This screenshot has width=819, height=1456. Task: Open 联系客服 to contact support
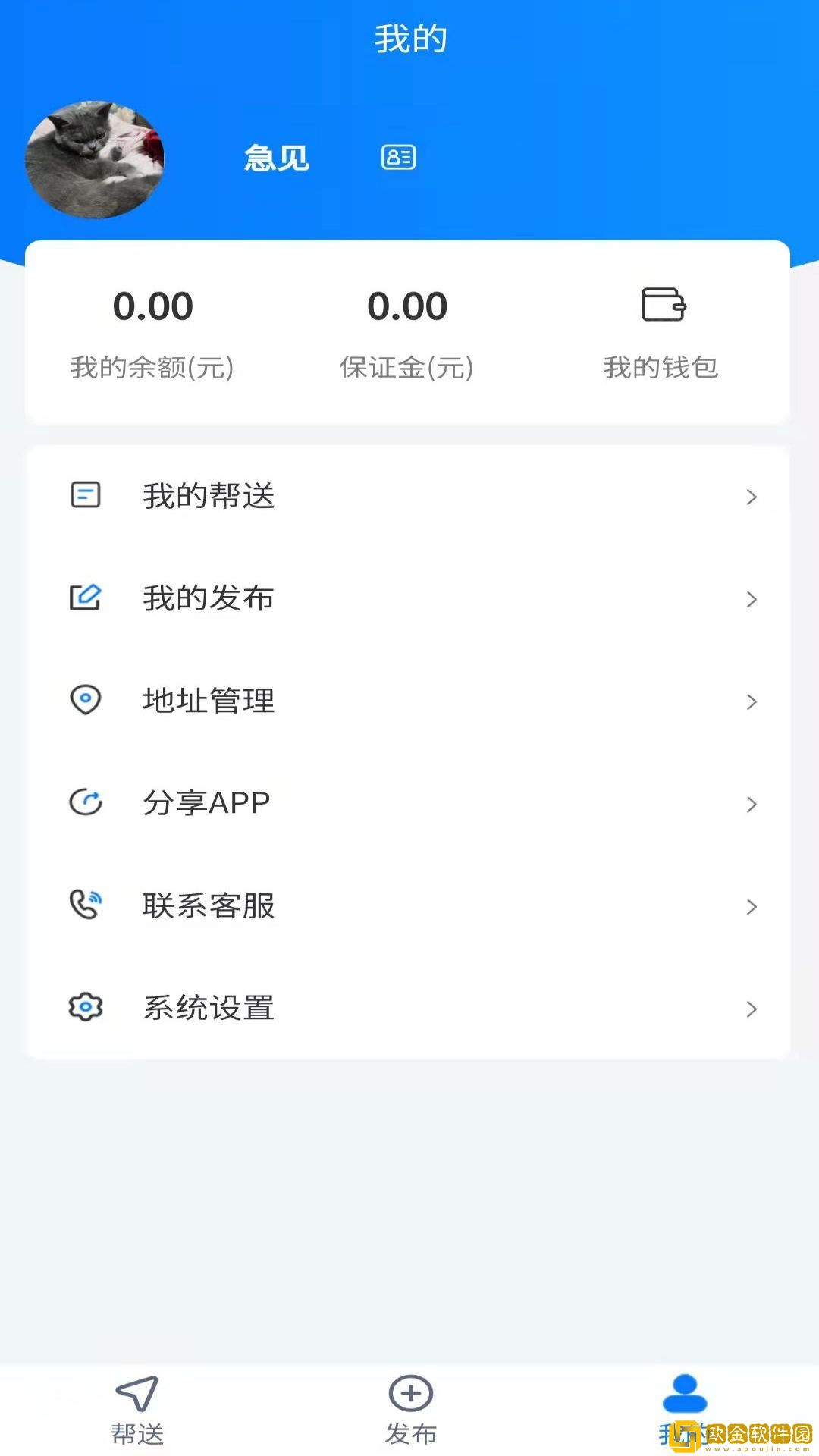[x=210, y=905]
